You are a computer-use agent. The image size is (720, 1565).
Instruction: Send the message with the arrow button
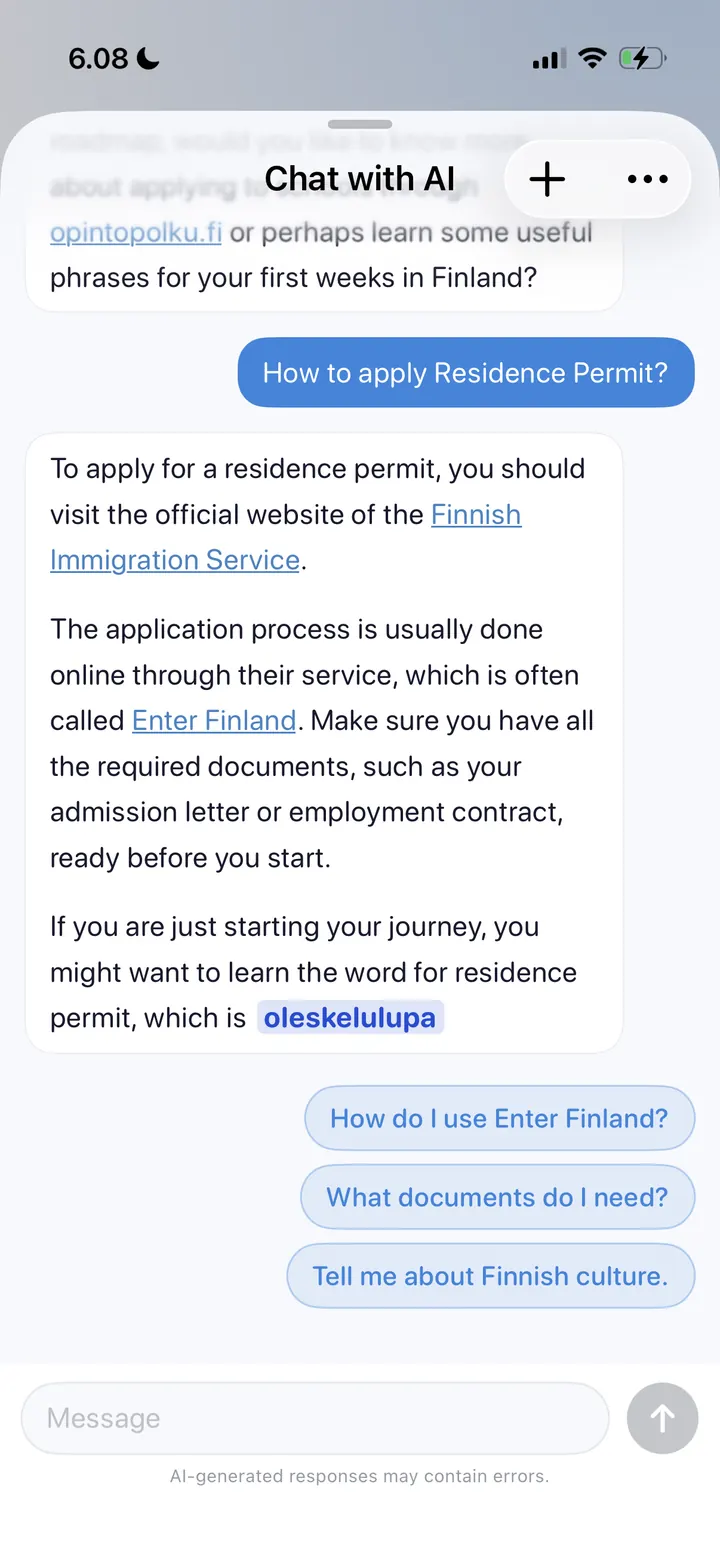click(662, 1418)
